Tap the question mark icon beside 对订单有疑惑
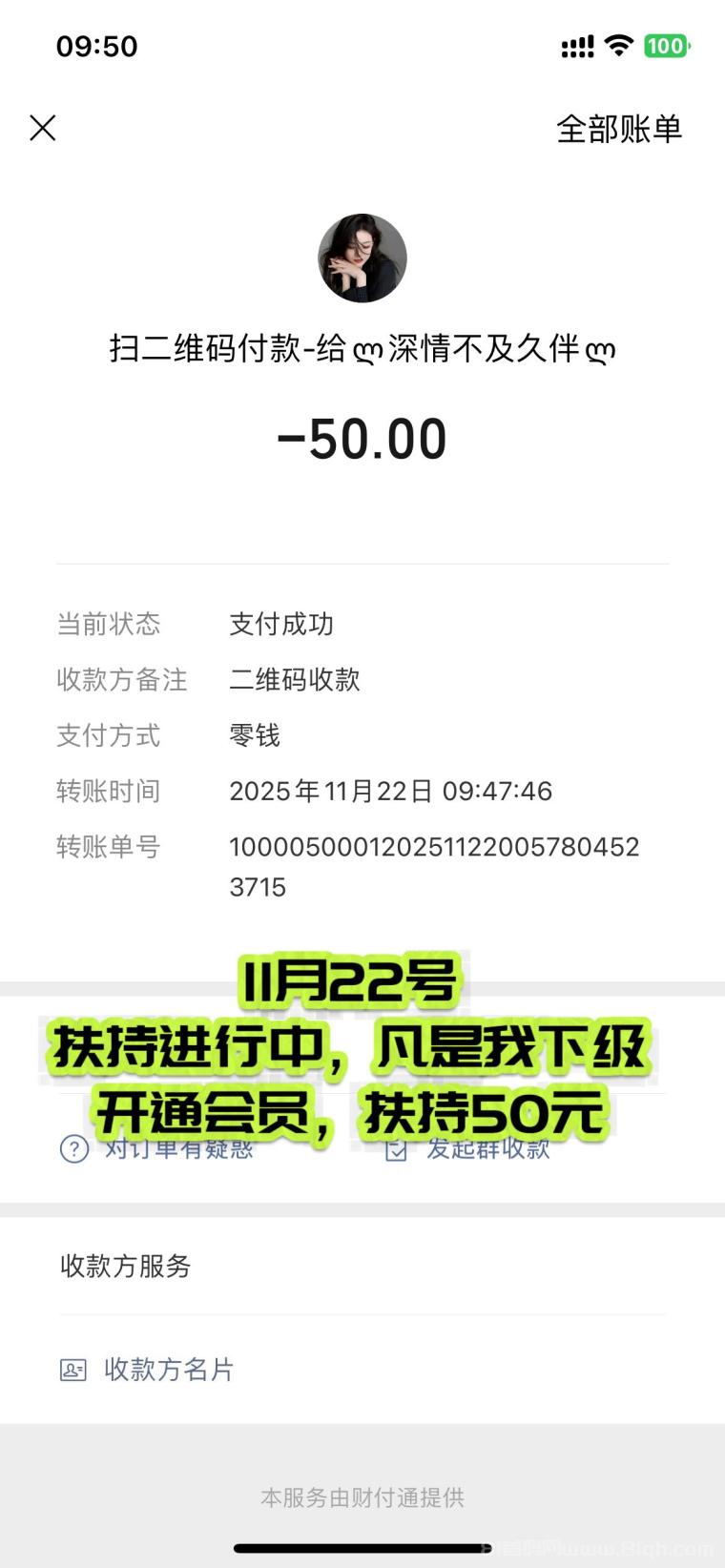The image size is (725, 1568). point(73,1149)
